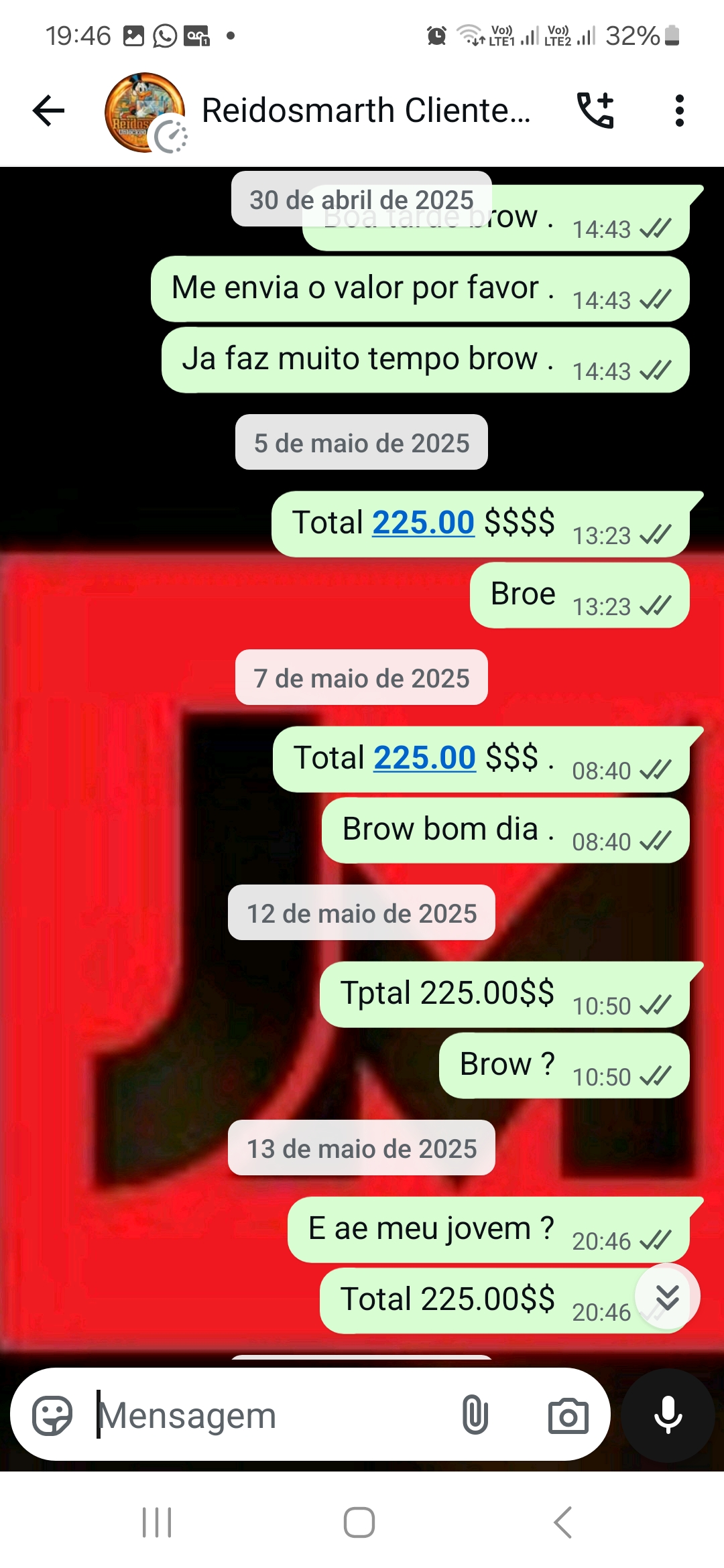
Task: Attach a file with the paperclip
Action: tap(475, 1415)
